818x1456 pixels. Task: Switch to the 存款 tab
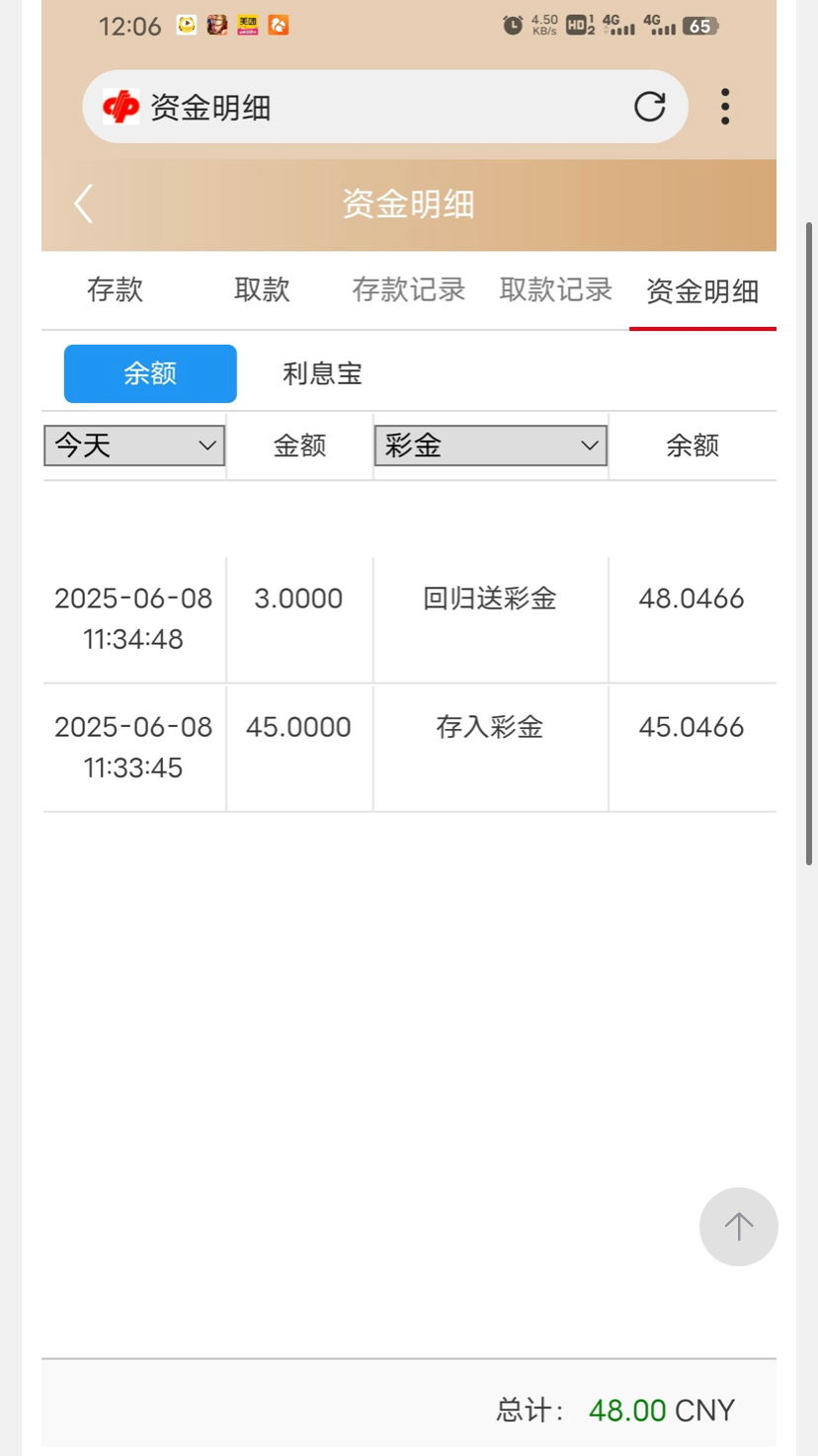[x=115, y=289]
